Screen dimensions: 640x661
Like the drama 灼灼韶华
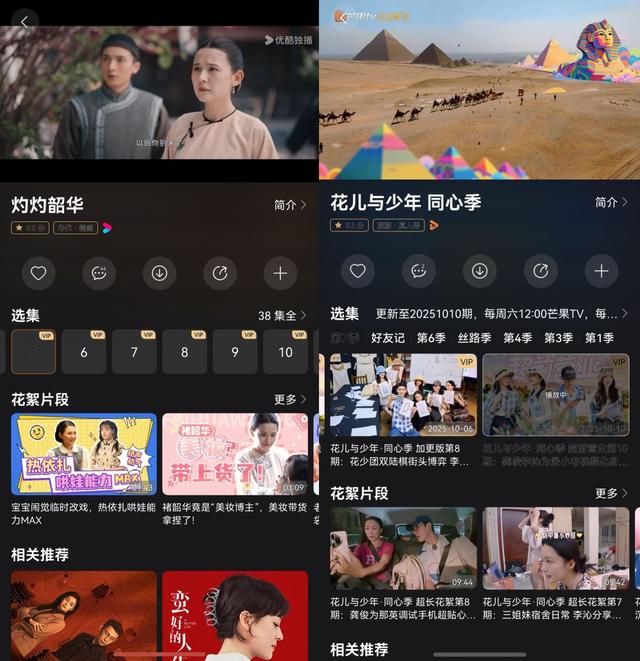(x=38, y=272)
